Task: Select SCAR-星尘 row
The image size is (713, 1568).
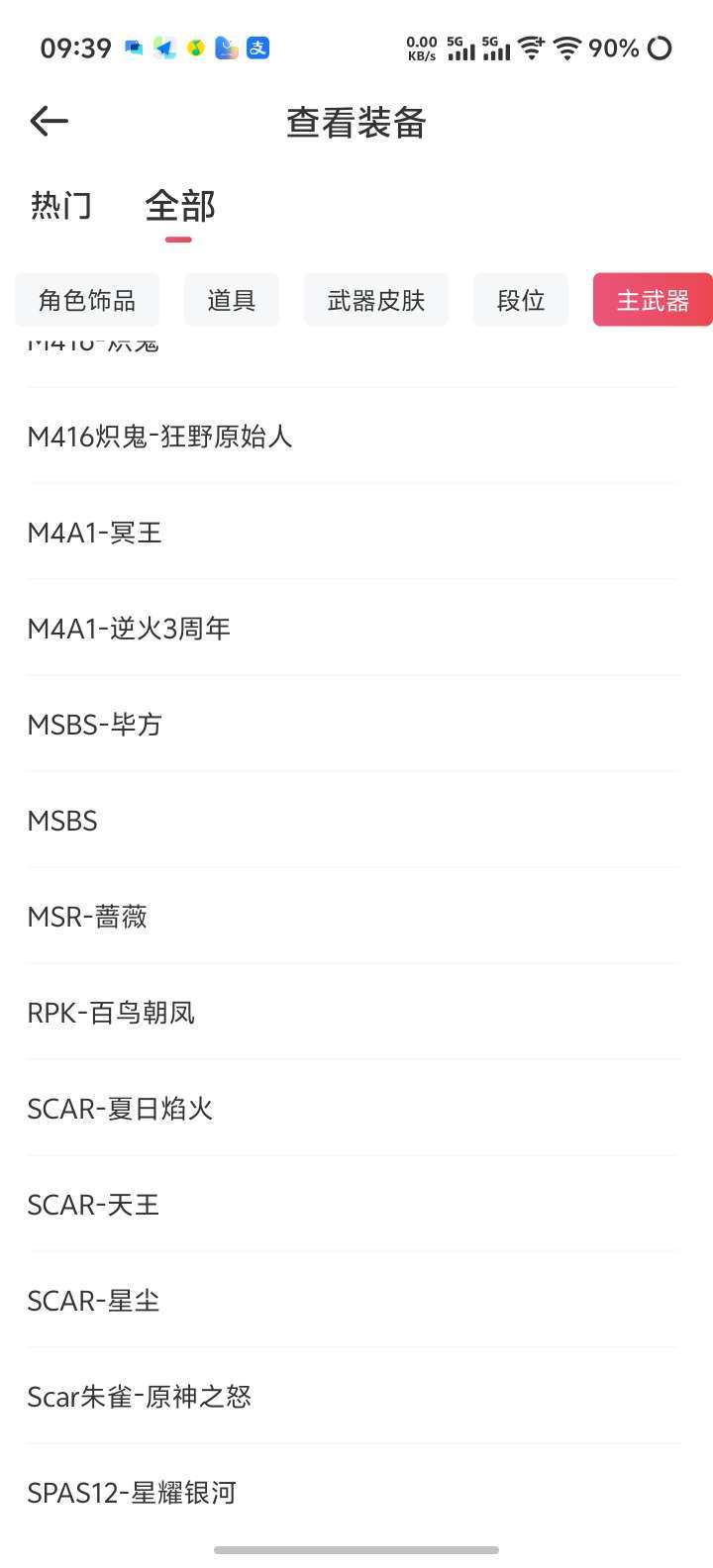Action: (x=94, y=1301)
